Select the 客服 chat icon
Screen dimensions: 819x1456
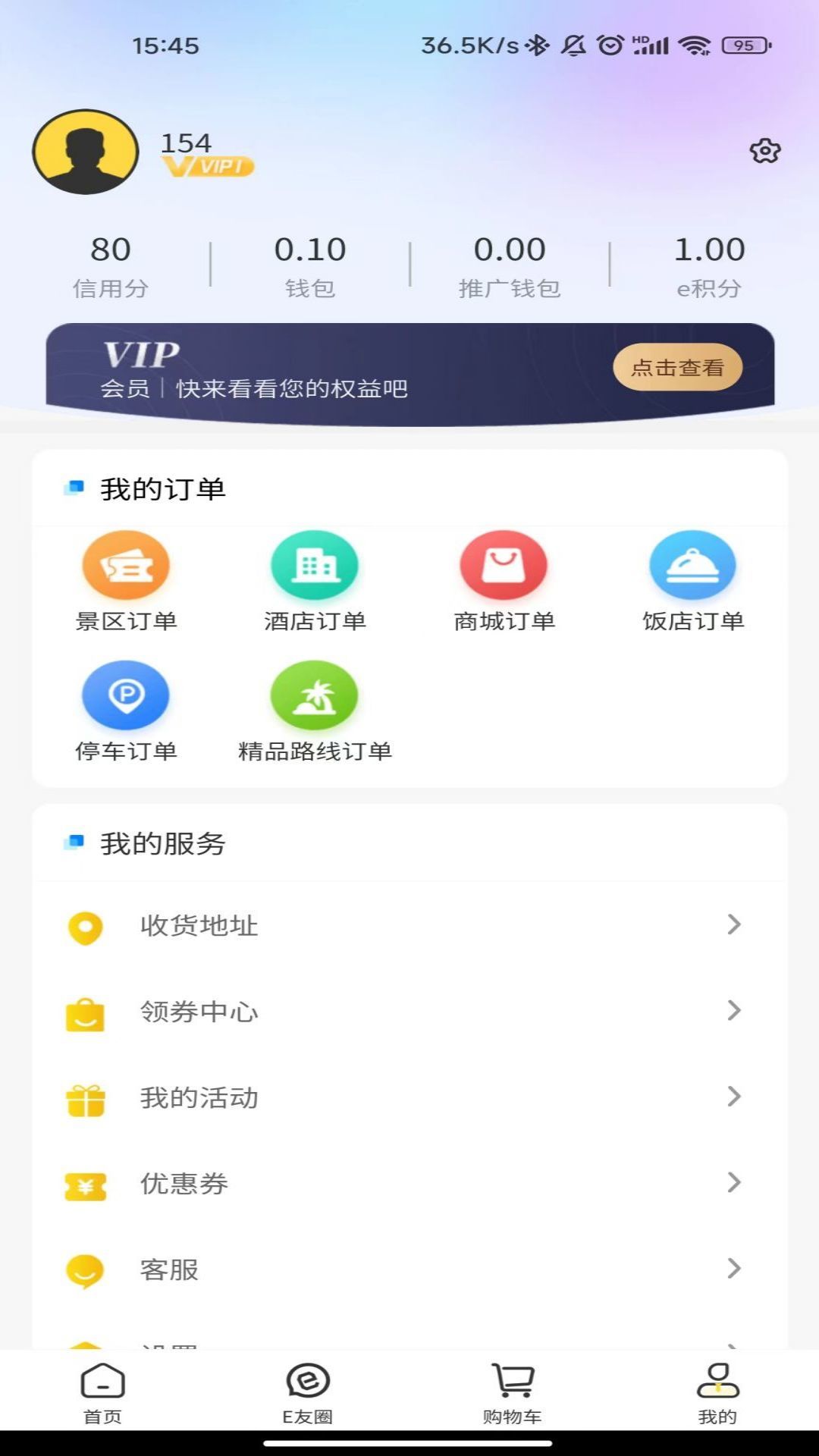pyautogui.click(x=85, y=1270)
